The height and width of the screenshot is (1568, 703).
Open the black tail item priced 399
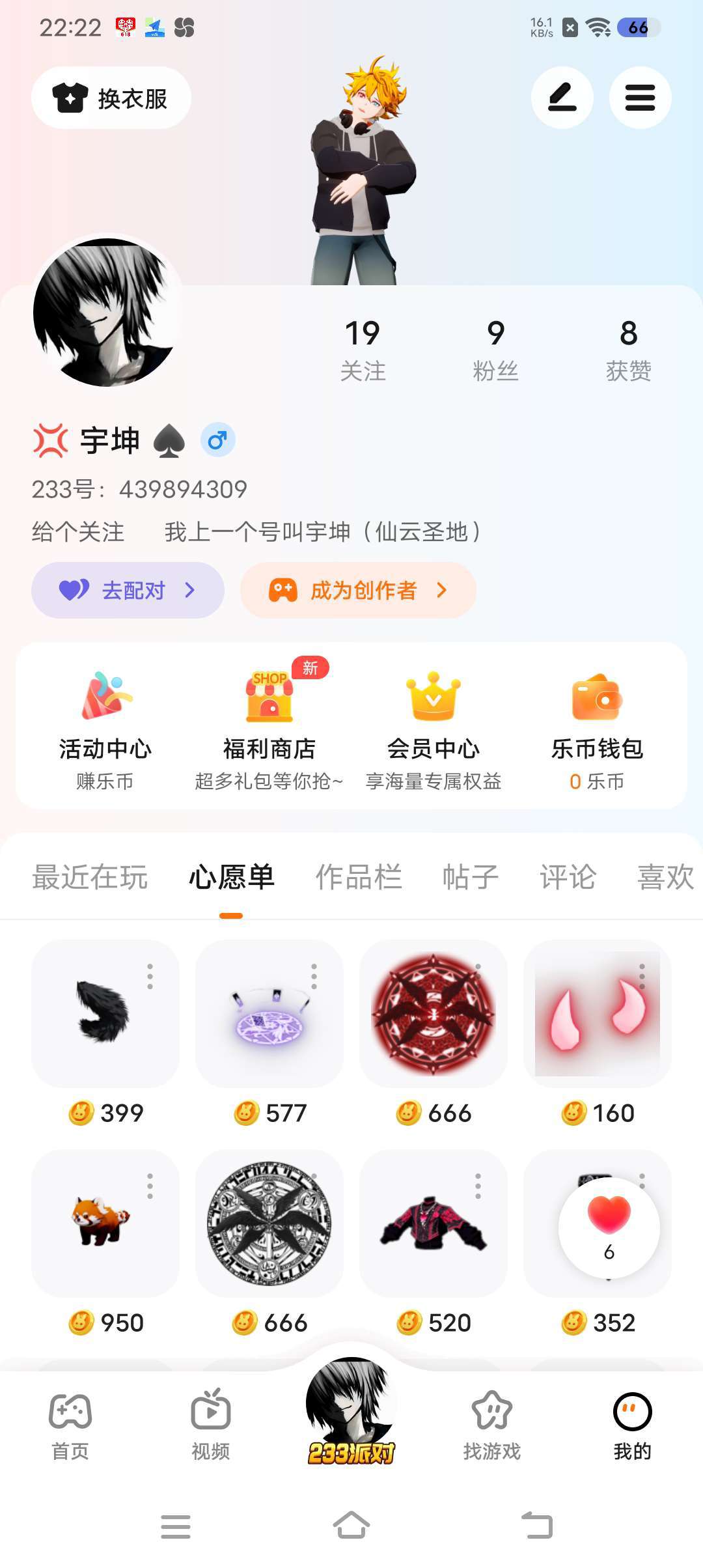pyautogui.click(x=105, y=1014)
